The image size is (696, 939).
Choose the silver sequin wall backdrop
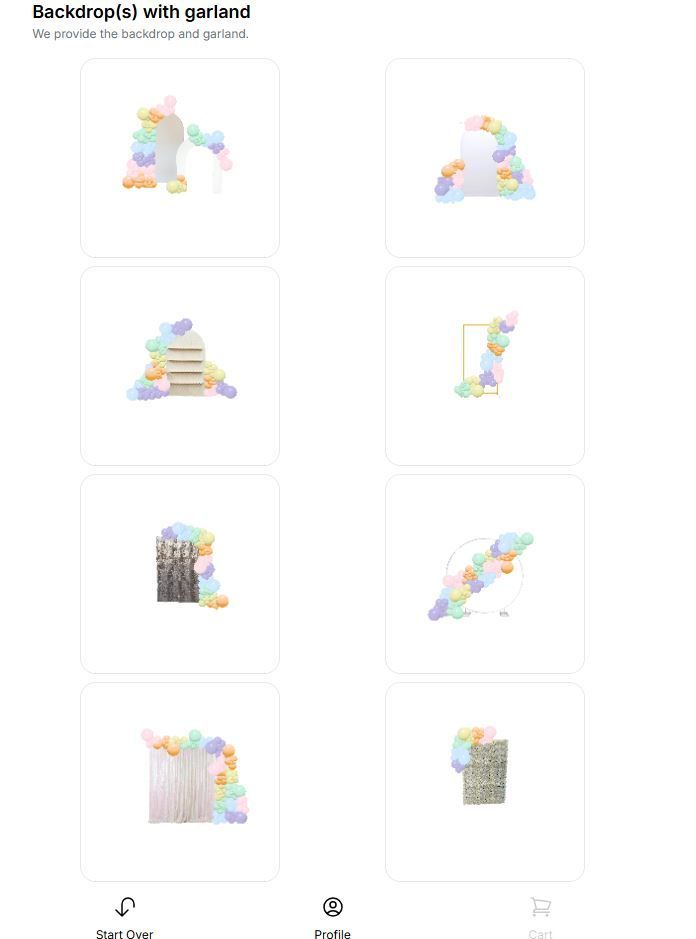coord(180,574)
